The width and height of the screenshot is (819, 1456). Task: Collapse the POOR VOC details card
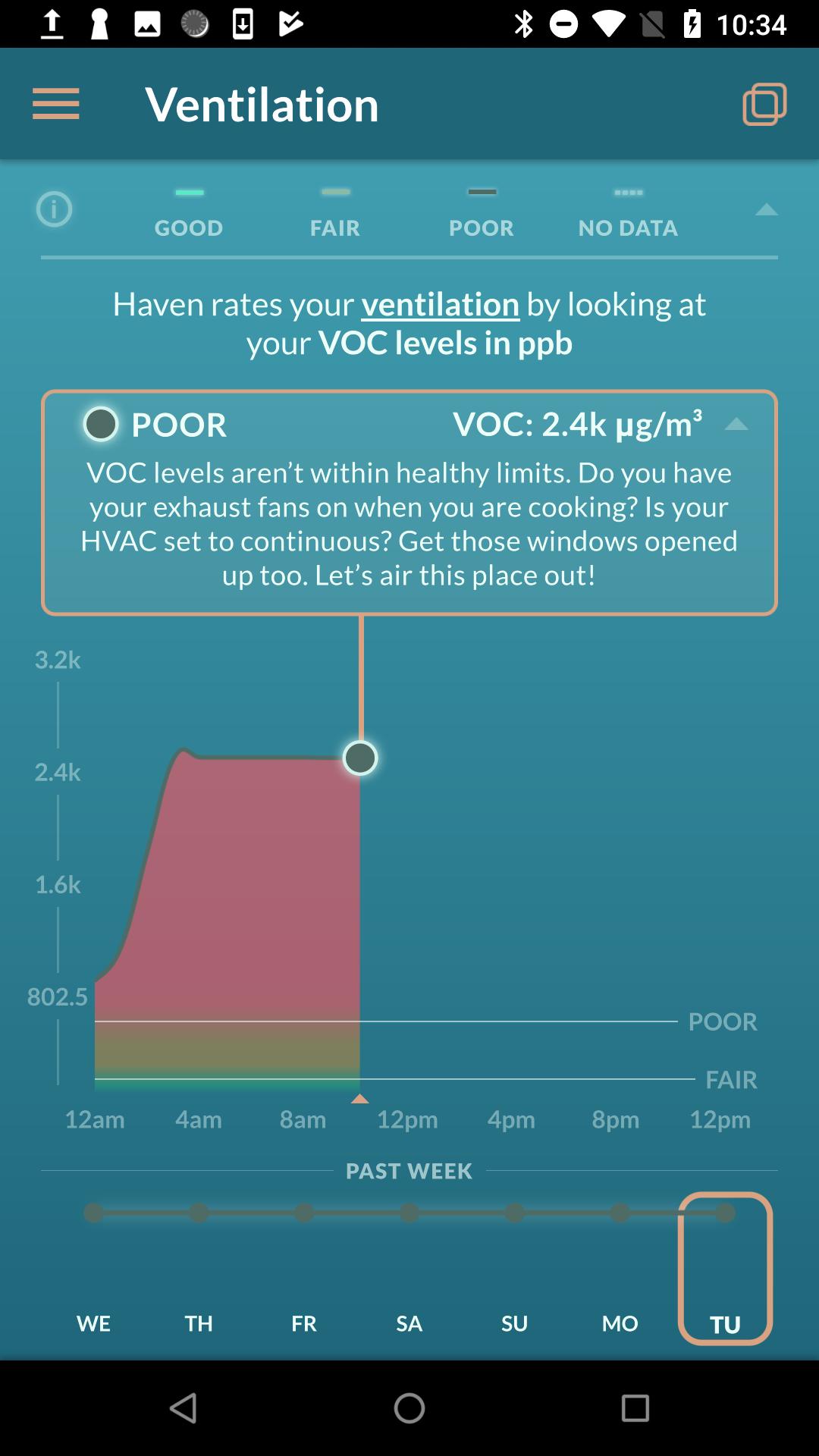click(x=736, y=425)
